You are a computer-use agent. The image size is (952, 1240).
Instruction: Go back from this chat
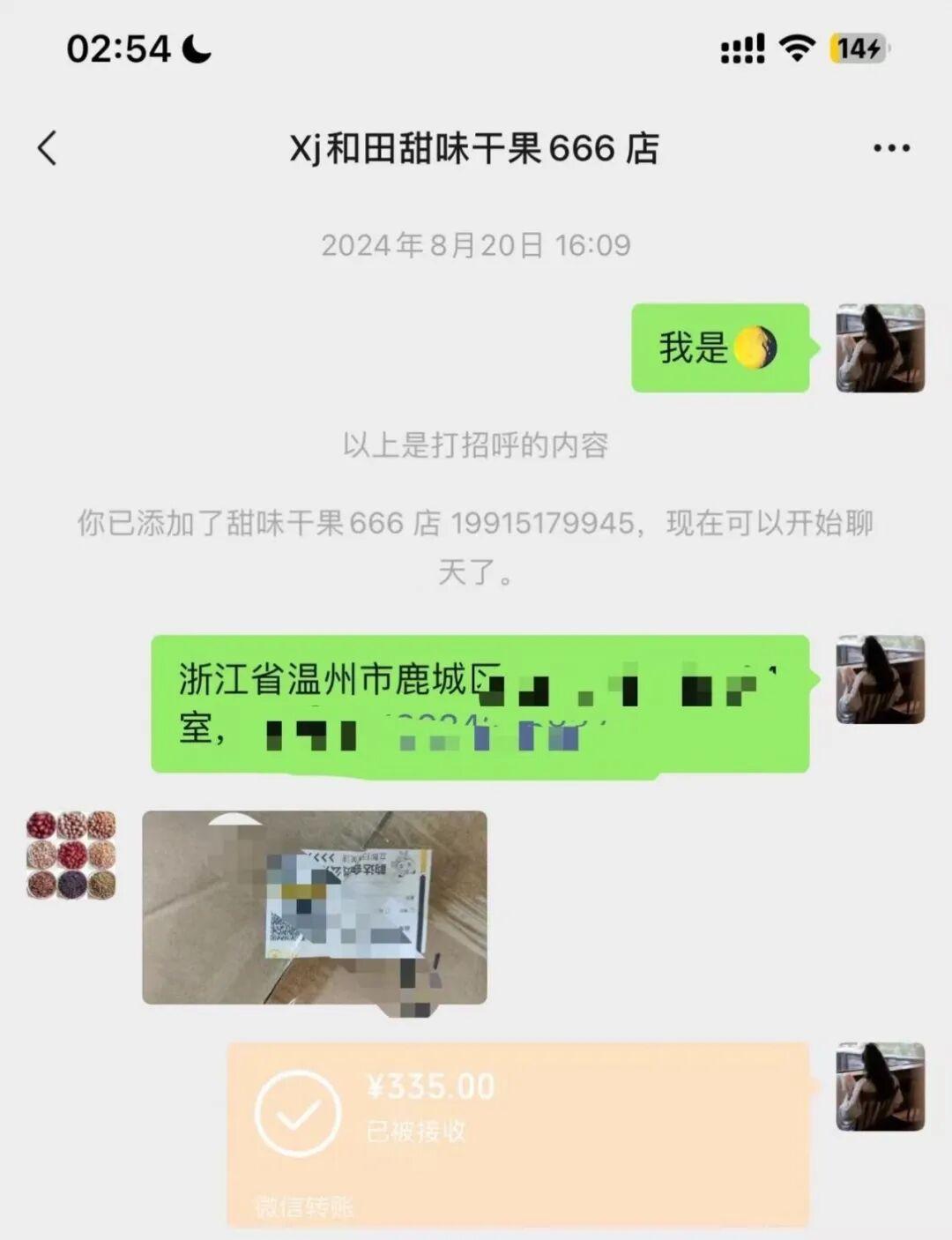pos(48,148)
